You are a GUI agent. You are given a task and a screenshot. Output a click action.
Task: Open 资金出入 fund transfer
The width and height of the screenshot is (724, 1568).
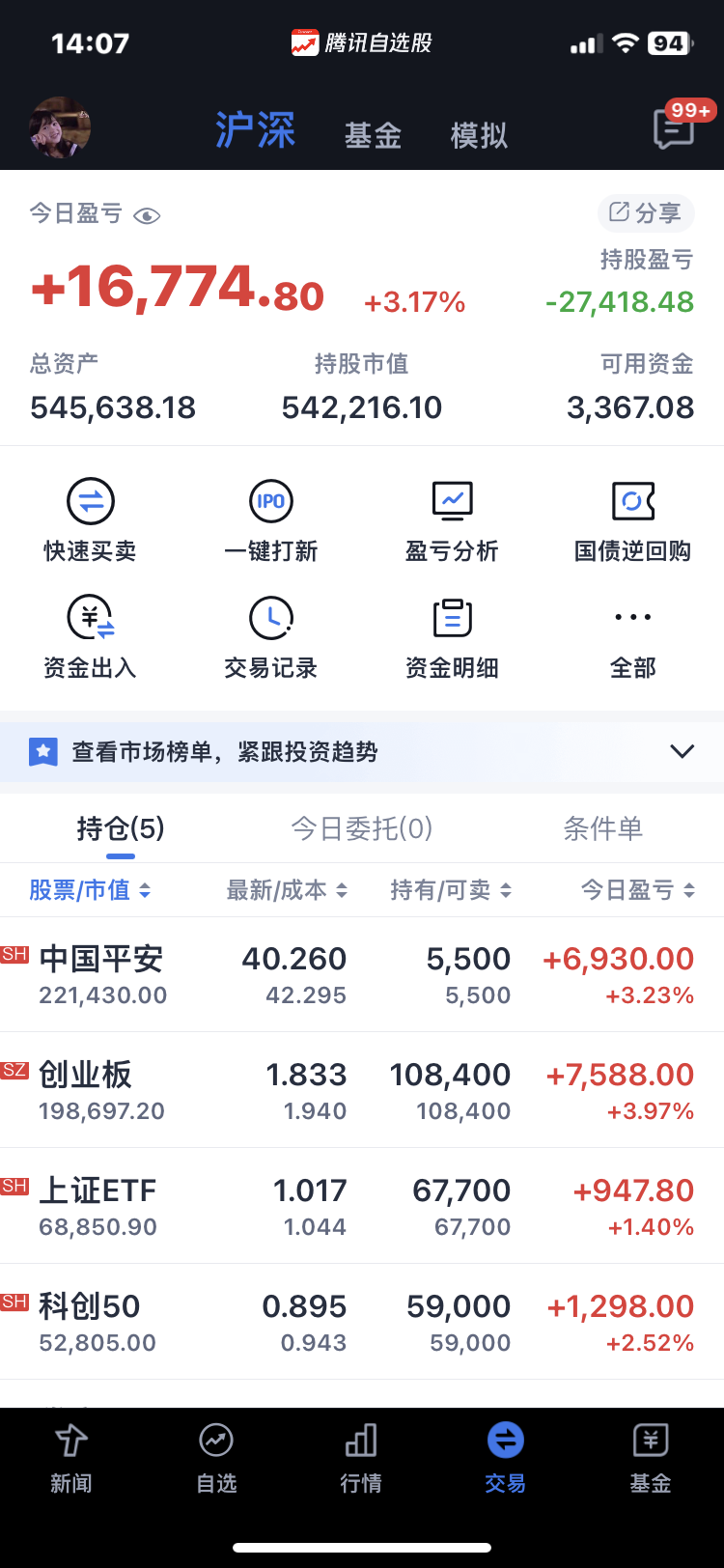click(91, 637)
